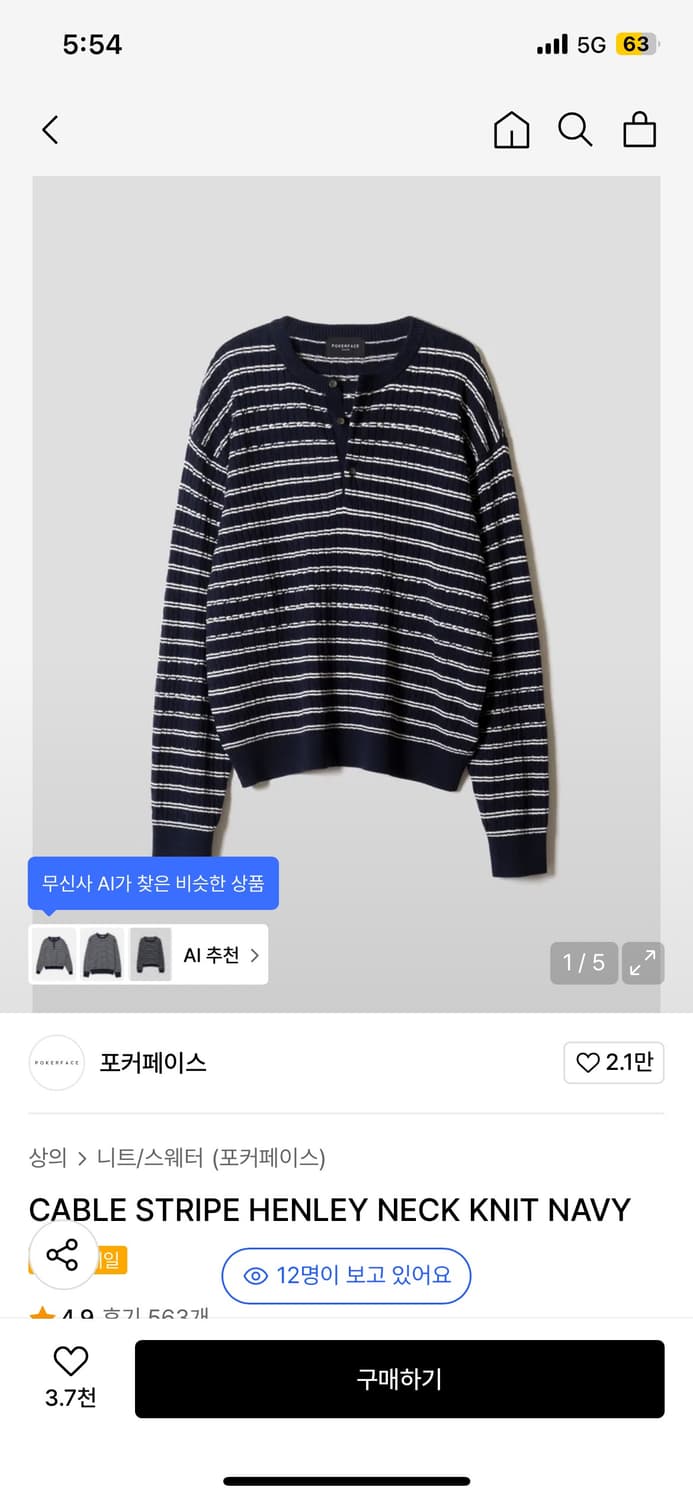Open 니트/스웨터 (포커페이스) category
The image size is (693, 1500).
[x=211, y=1158]
